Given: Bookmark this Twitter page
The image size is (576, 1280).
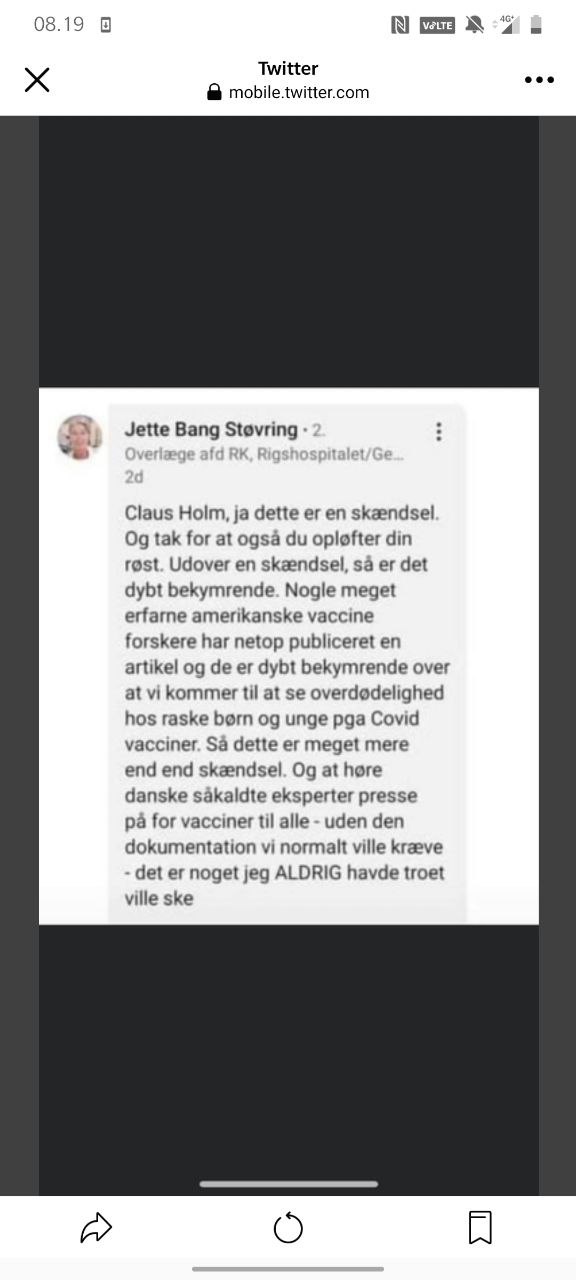Looking at the screenshot, I should coord(480,1227).
